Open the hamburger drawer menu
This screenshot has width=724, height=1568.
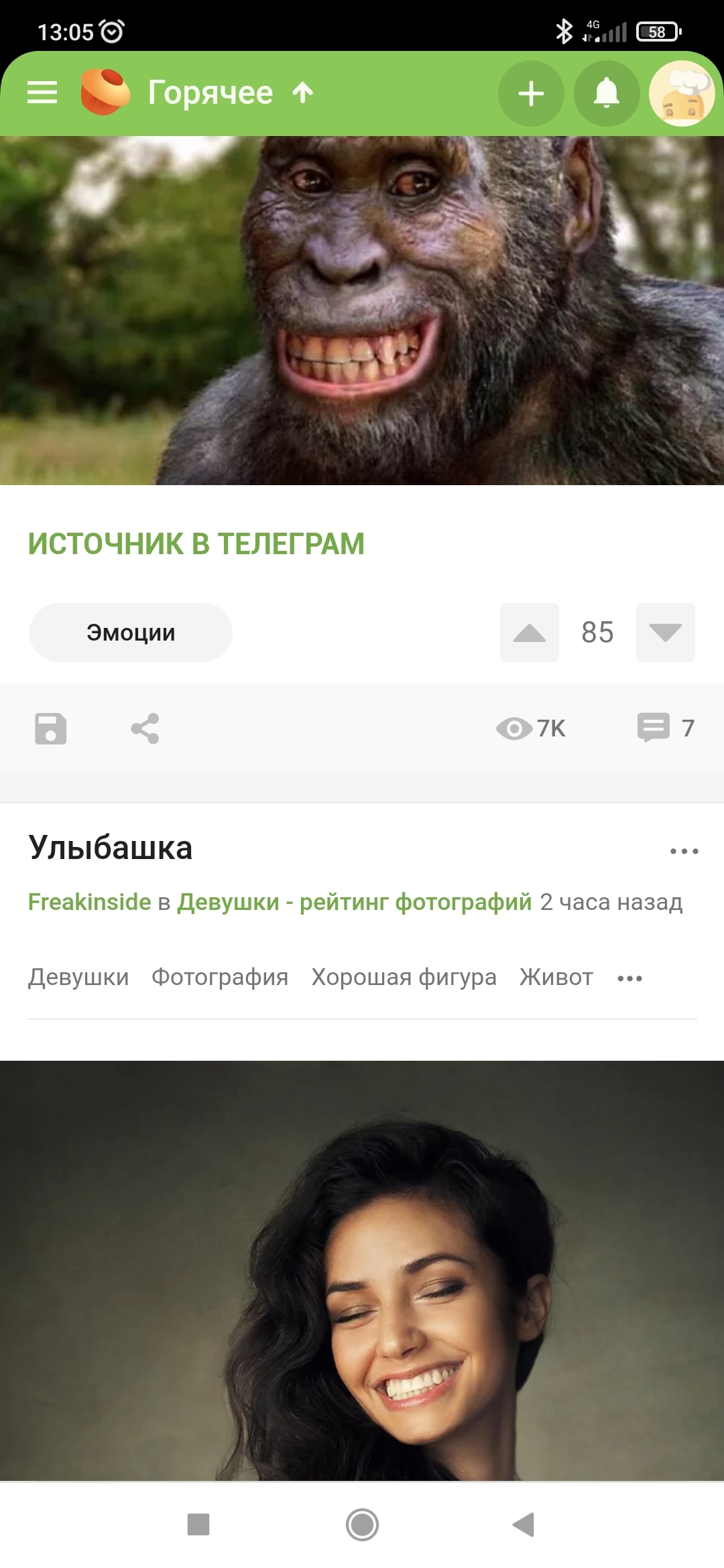pos(42,92)
